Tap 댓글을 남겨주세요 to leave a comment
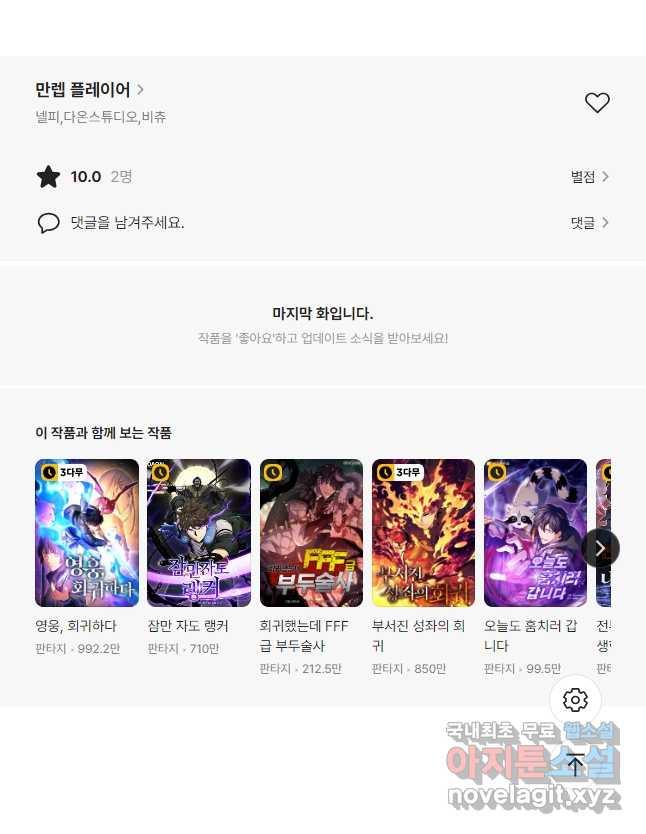646x834 pixels. tap(127, 222)
